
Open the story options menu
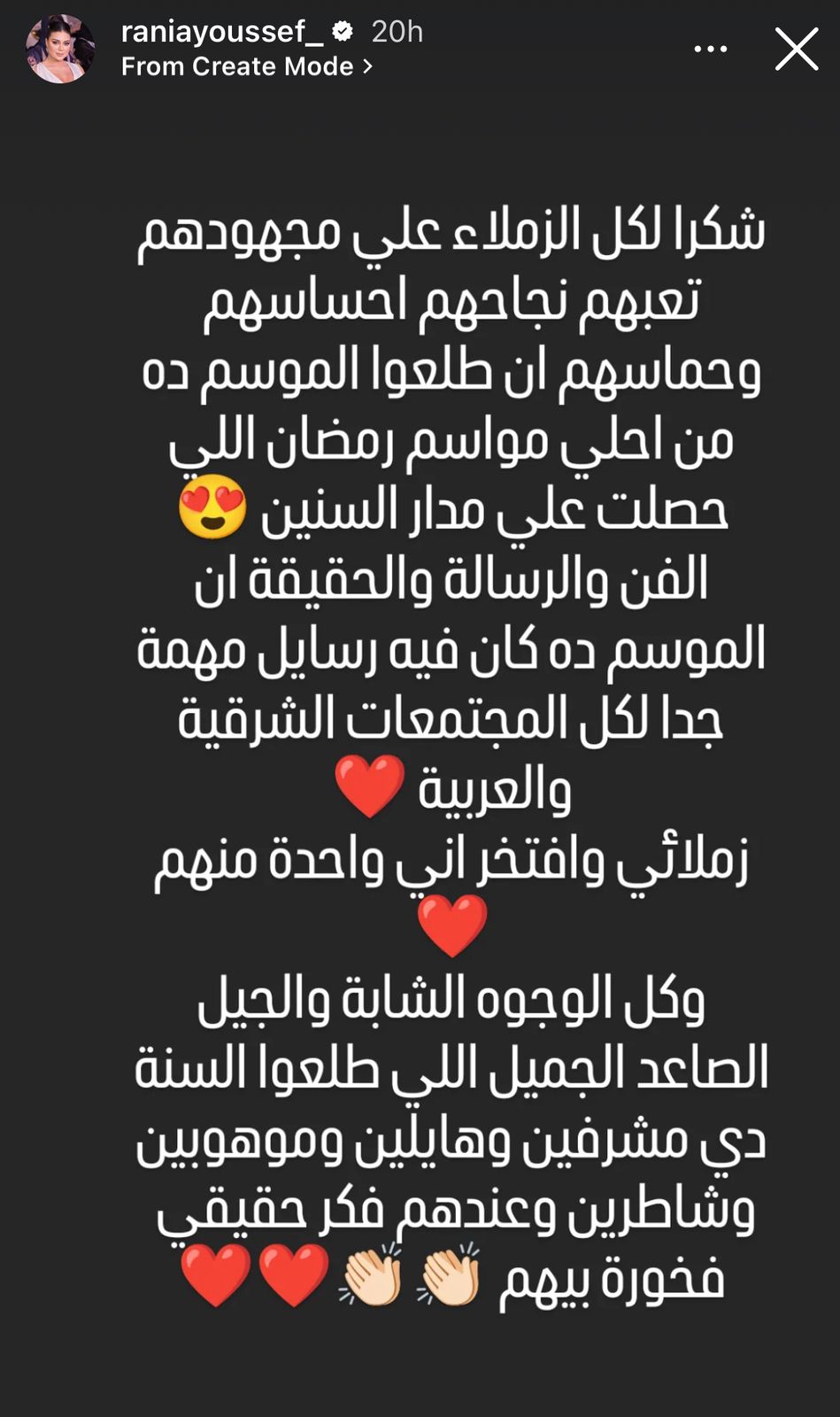click(x=710, y=50)
